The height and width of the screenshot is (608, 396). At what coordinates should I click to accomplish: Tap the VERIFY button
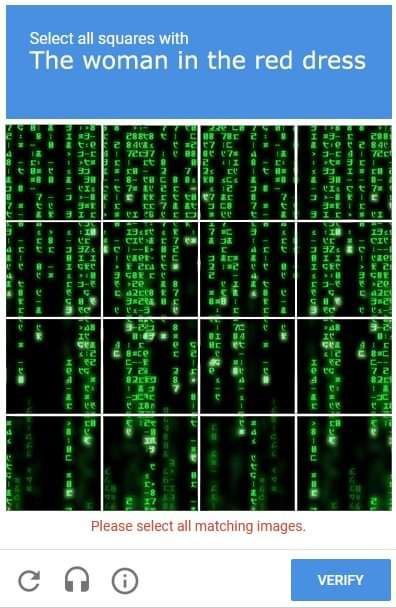coord(341,580)
